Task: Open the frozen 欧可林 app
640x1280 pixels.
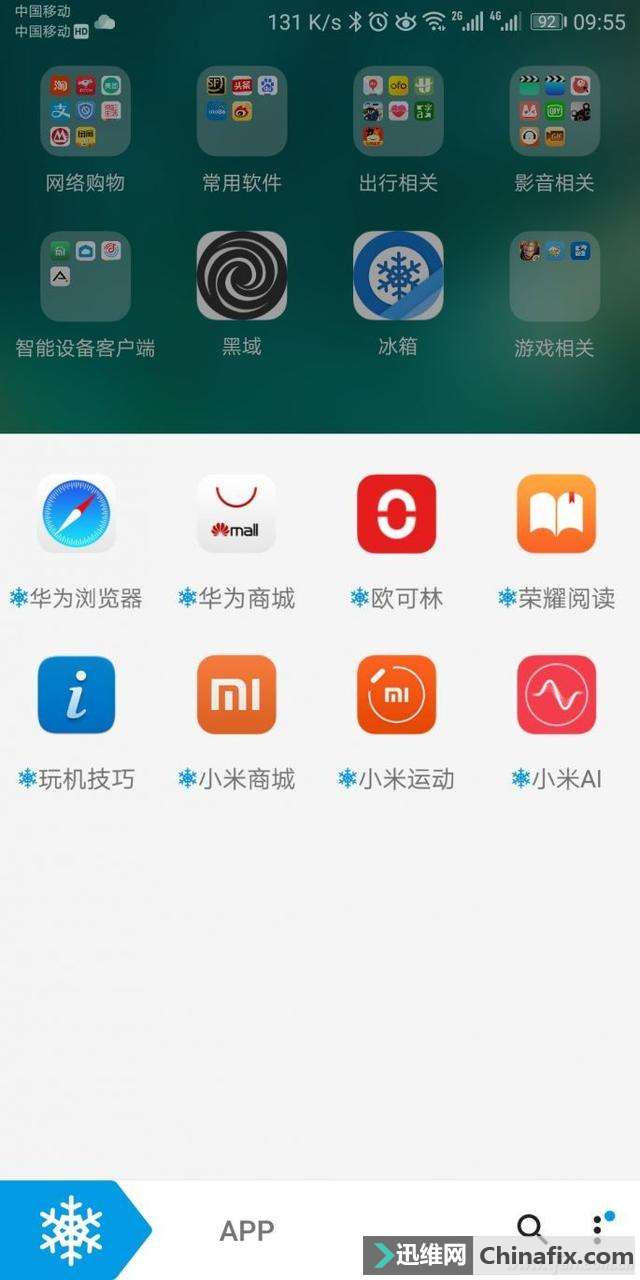Action: pyautogui.click(x=396, y=514)
